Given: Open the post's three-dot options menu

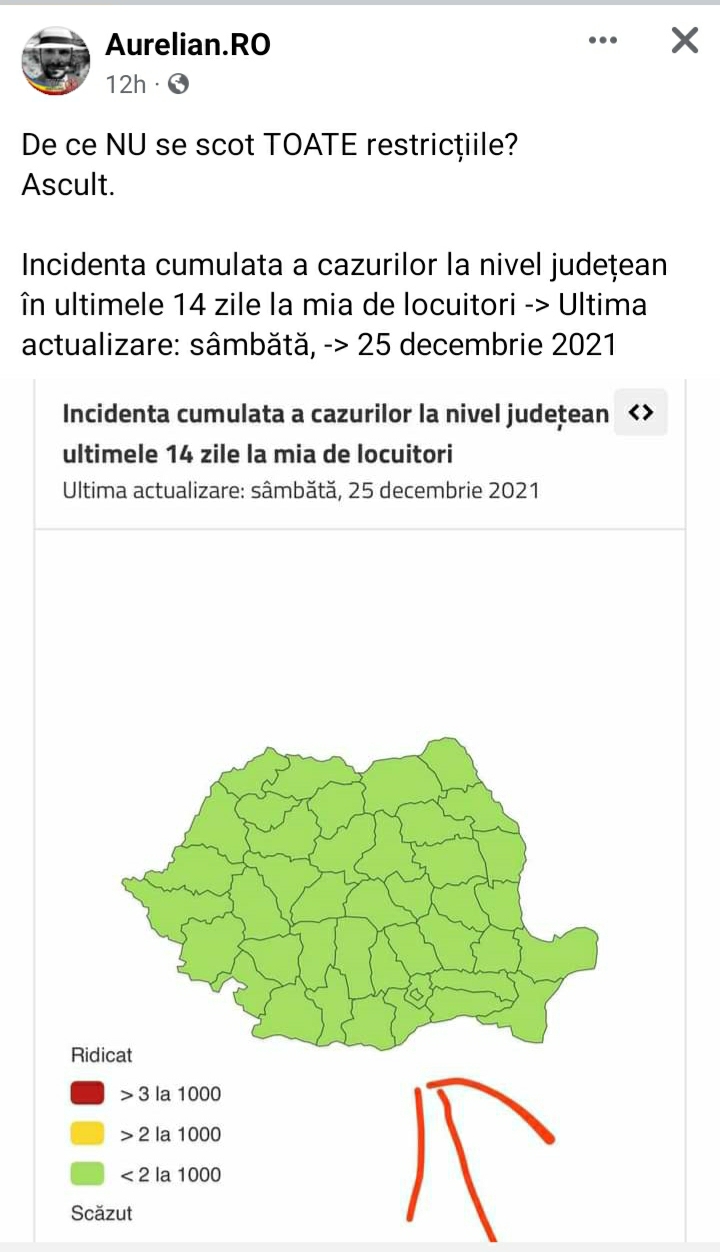Looking at the screenshot, I should [x=602, y=41].
